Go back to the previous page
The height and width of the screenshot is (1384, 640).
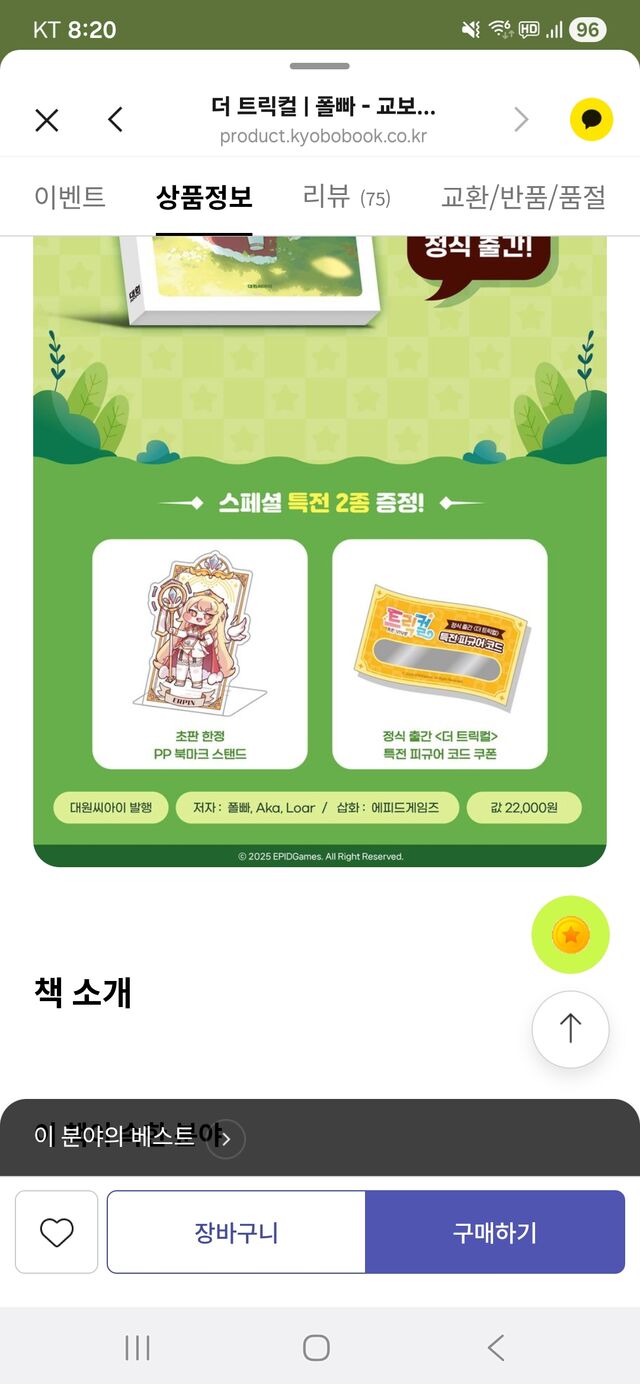pyautogui.click(x=115, y=121)
